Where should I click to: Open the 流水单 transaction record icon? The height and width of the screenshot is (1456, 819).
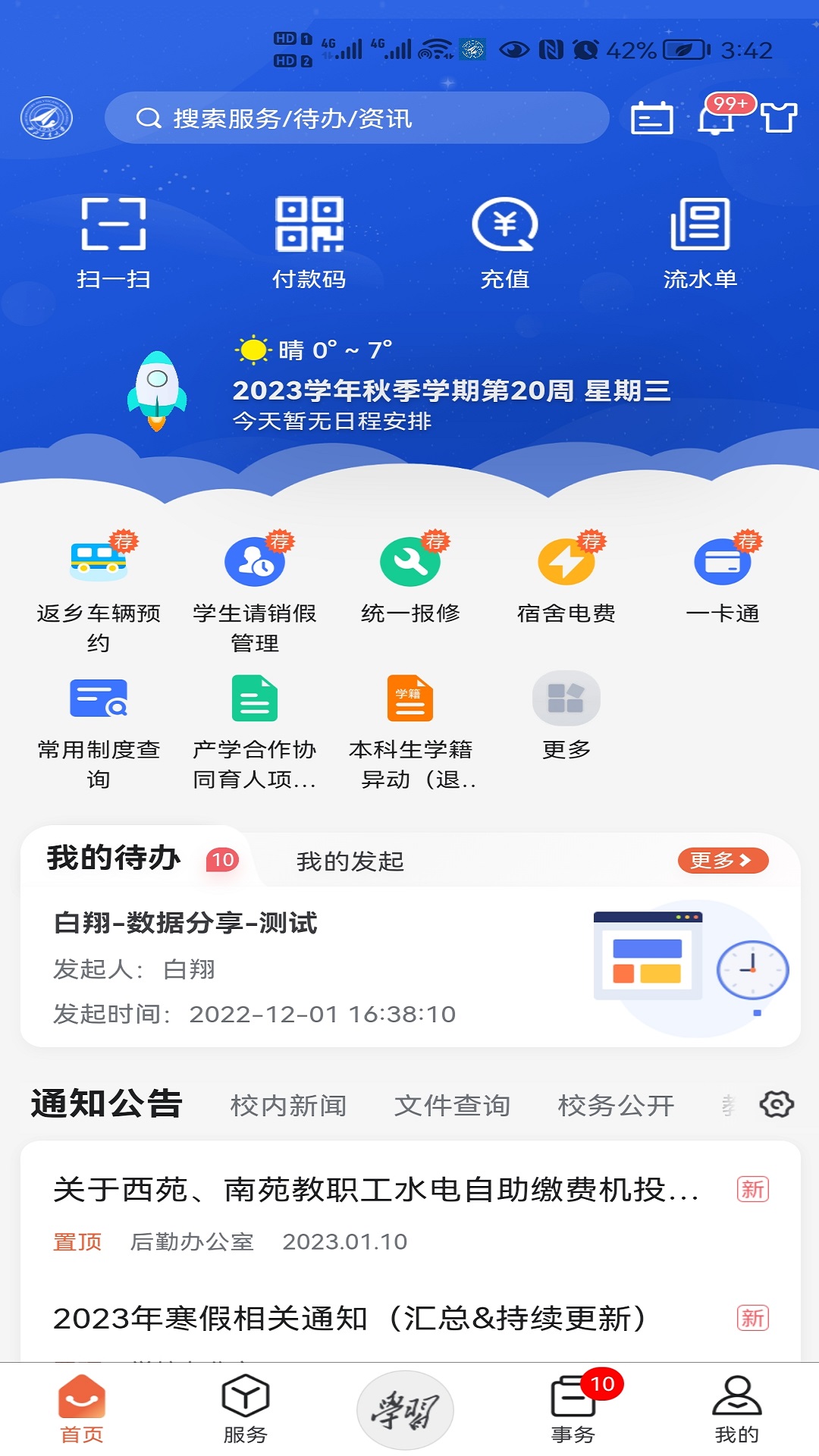coord(699,235)
